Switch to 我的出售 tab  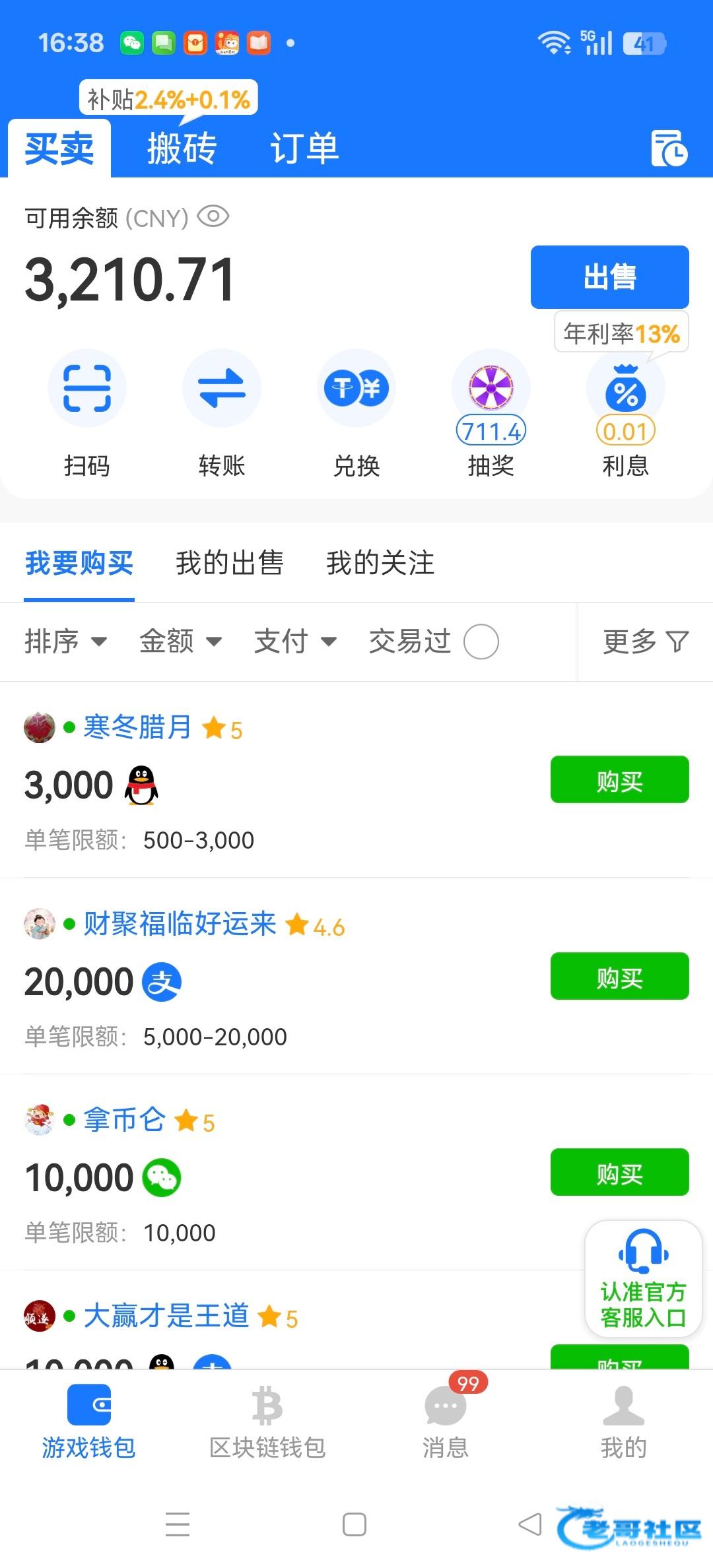[229, 563]
